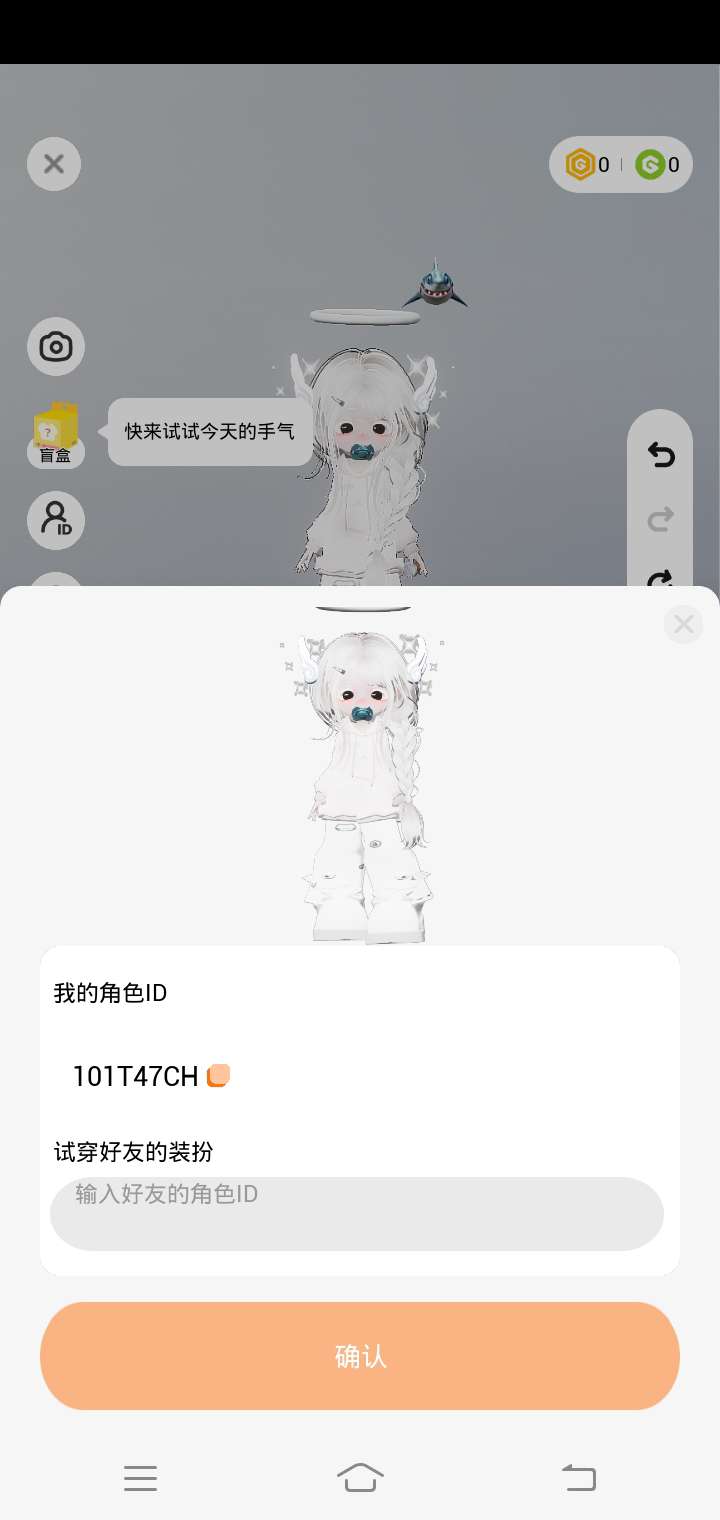Go to the system home screen
This screenshot has height=1520, width=720.
(x=360, y=1477)
